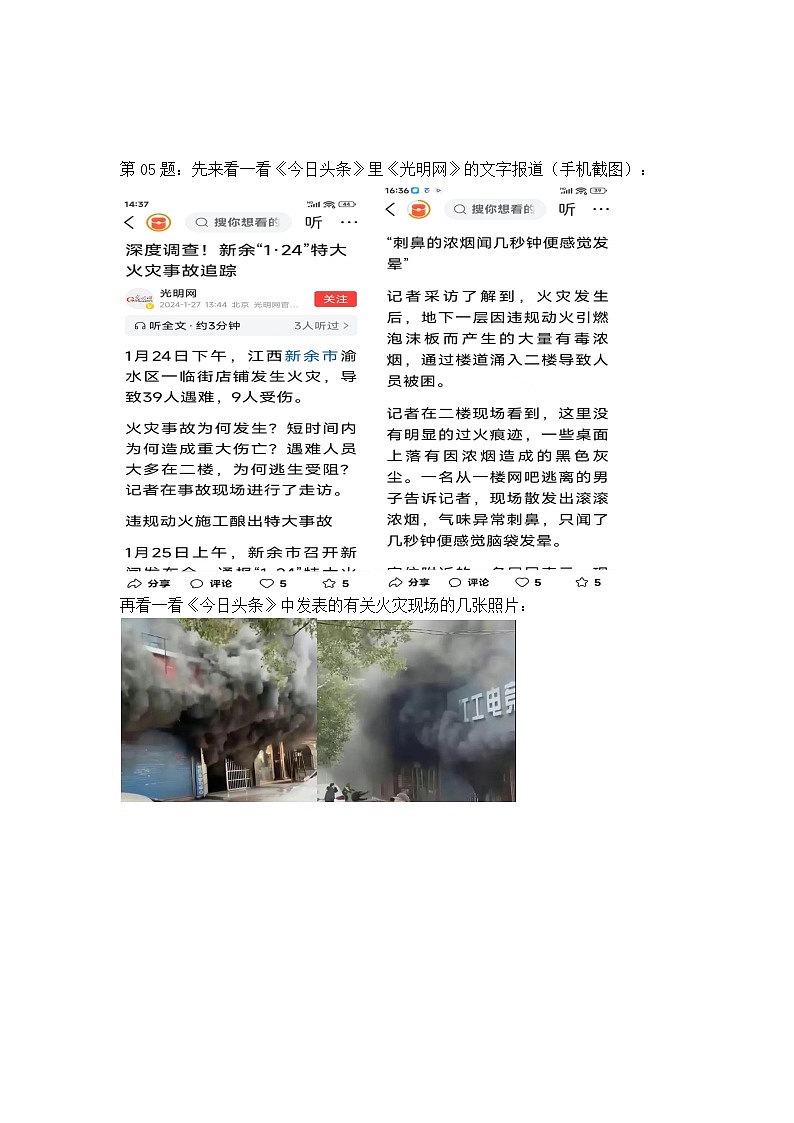Click the back arrow in the left screenshot

point(129,222)
